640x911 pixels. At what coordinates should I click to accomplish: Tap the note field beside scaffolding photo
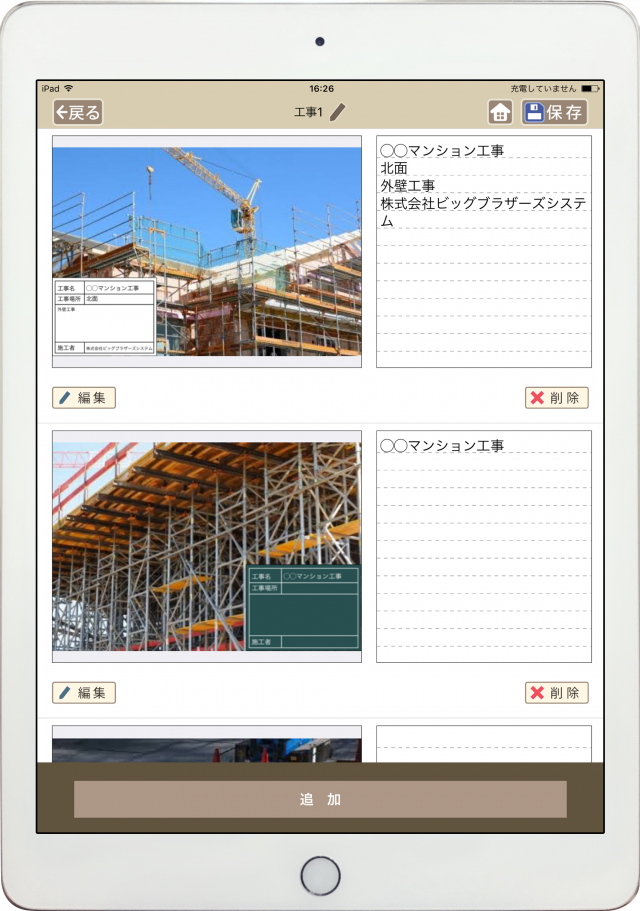tap(484, 546)
